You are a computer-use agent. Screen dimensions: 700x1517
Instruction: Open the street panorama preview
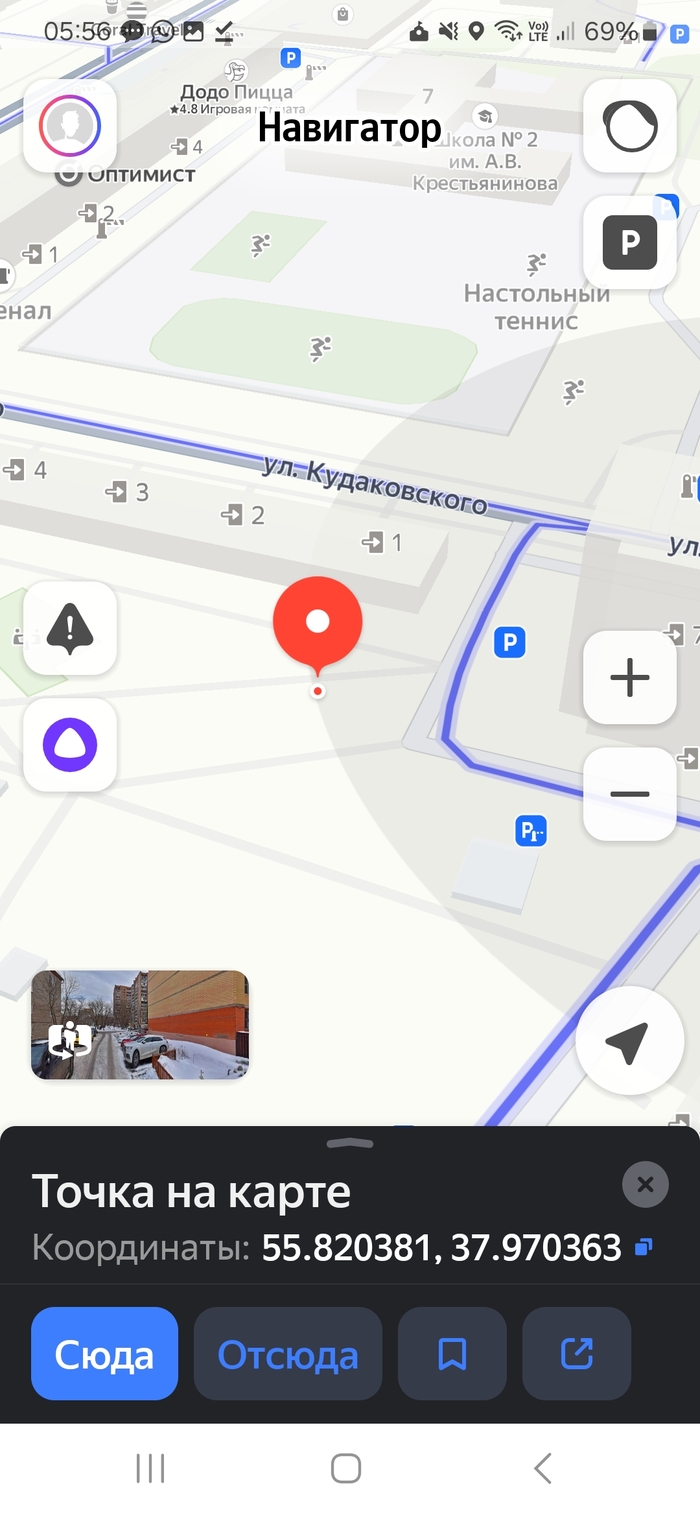pyautogui.click(x=140, y=1024)
